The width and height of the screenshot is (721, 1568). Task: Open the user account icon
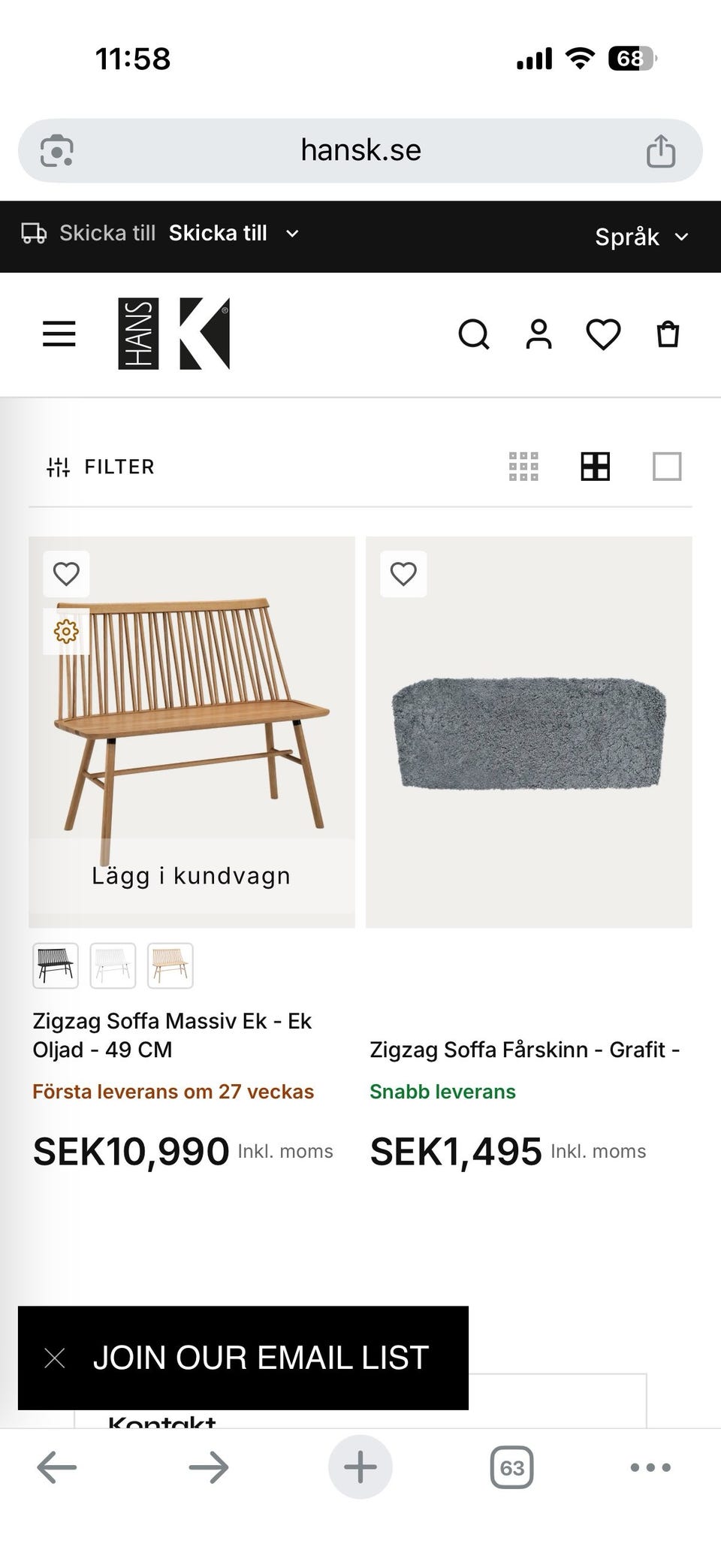[538, 334]
